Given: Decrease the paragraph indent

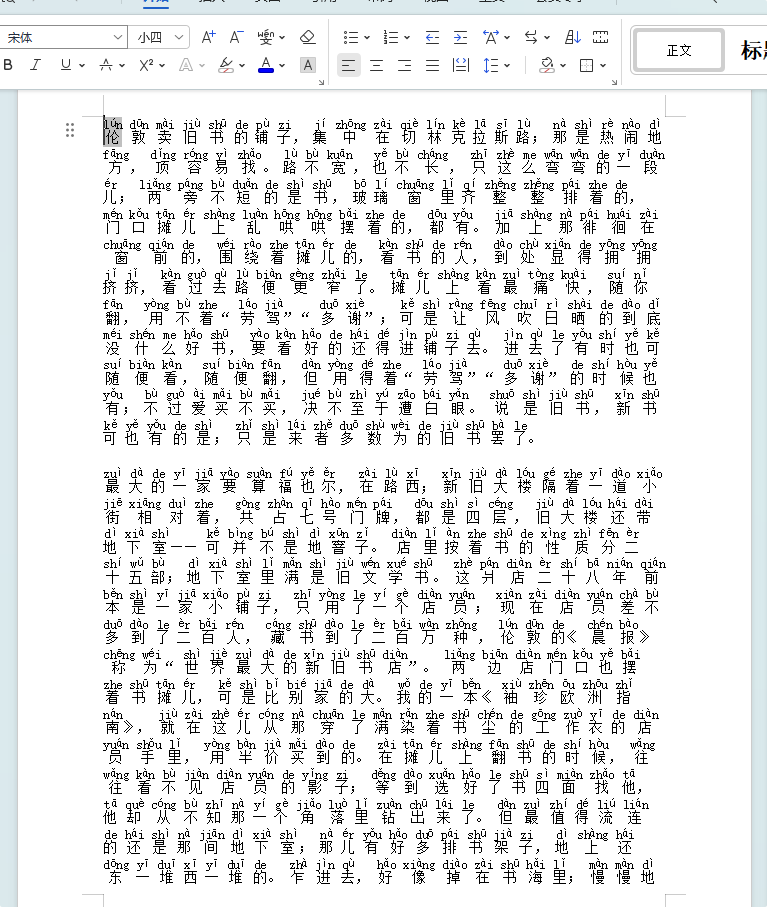Looking at the screenshot, I should coord(432,37).
